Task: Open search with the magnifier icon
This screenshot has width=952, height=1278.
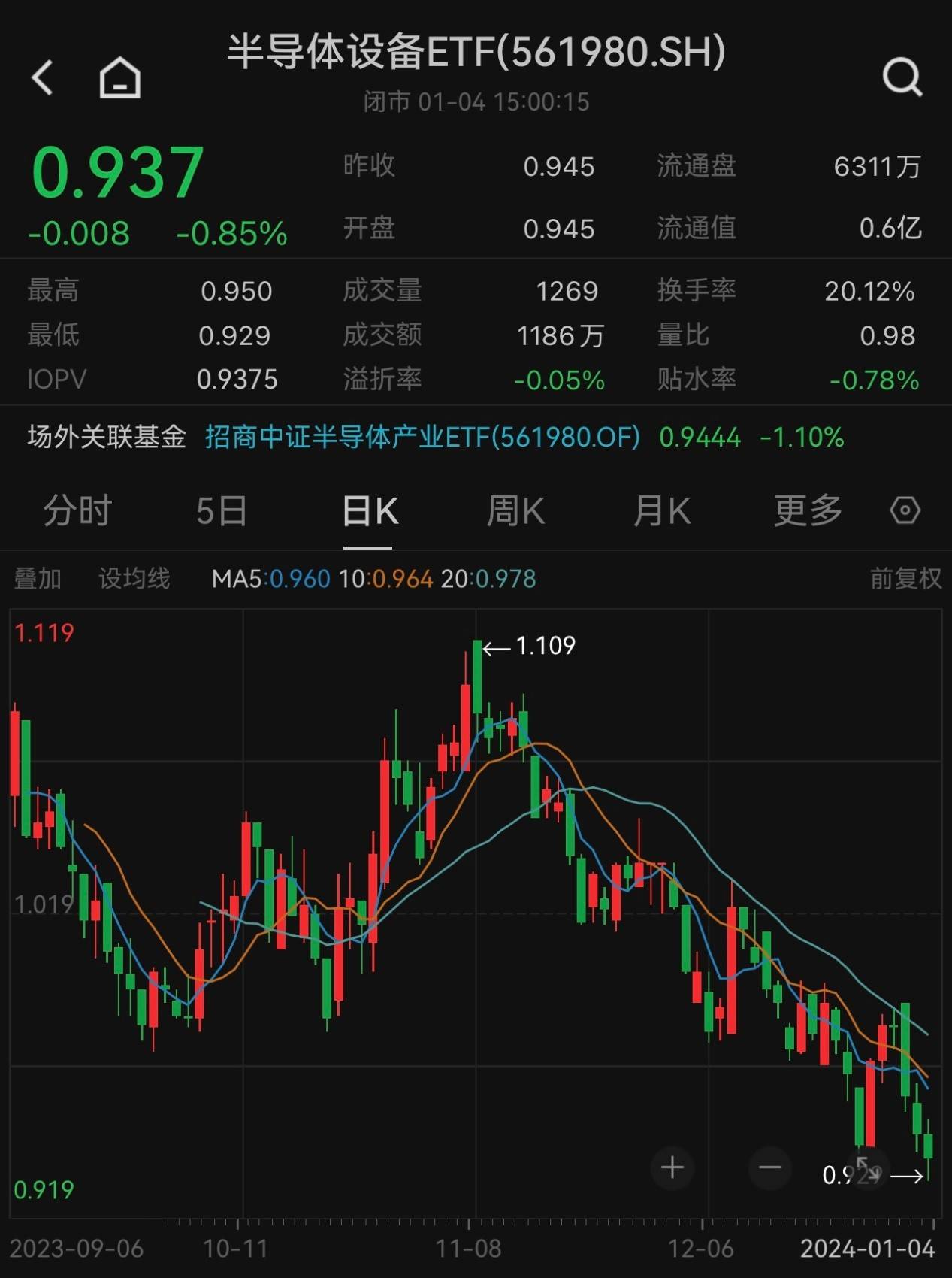Action: pyautogui.click(x=901, y=77)
